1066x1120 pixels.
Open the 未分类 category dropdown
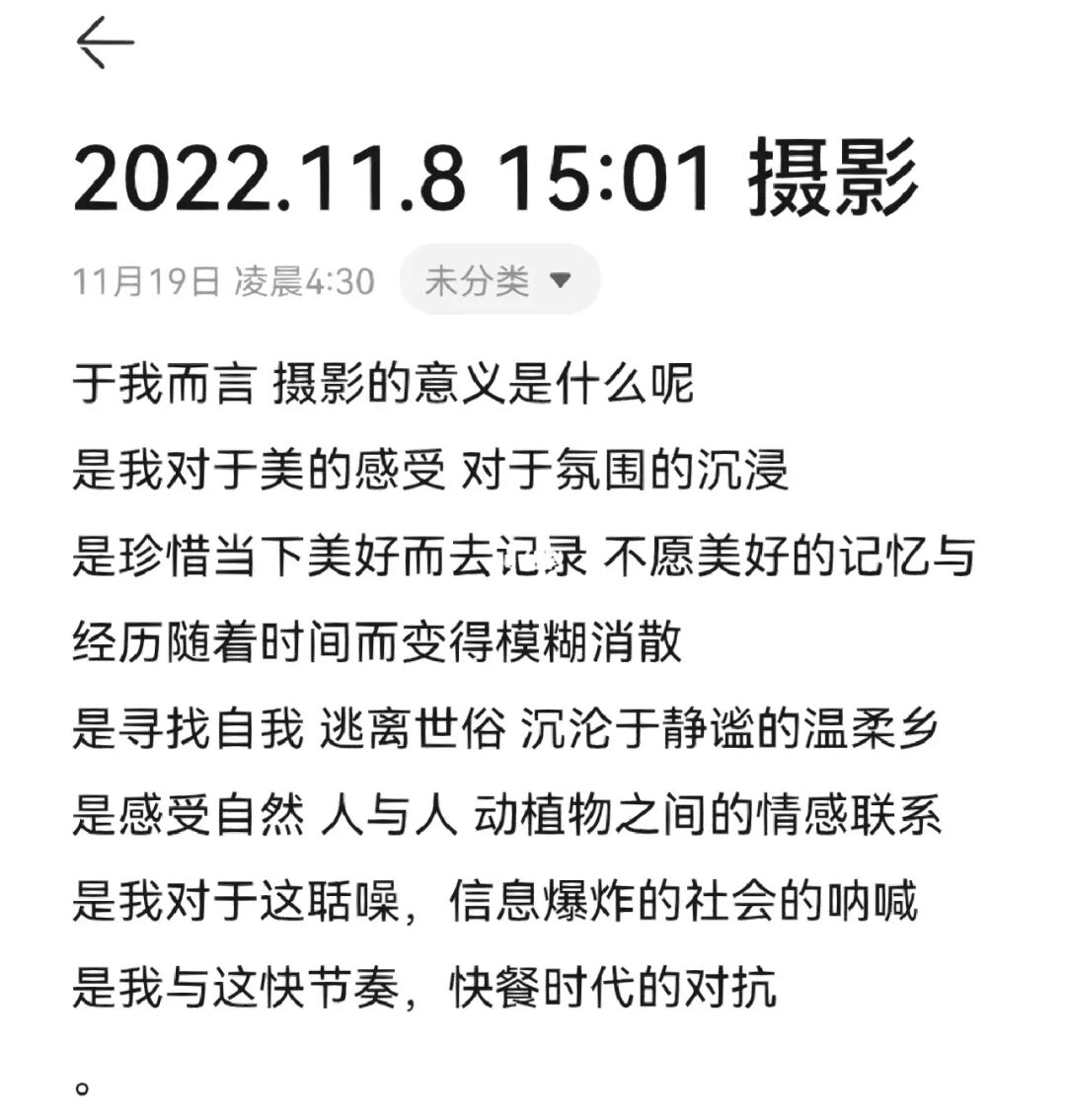[x=495, y=279]
